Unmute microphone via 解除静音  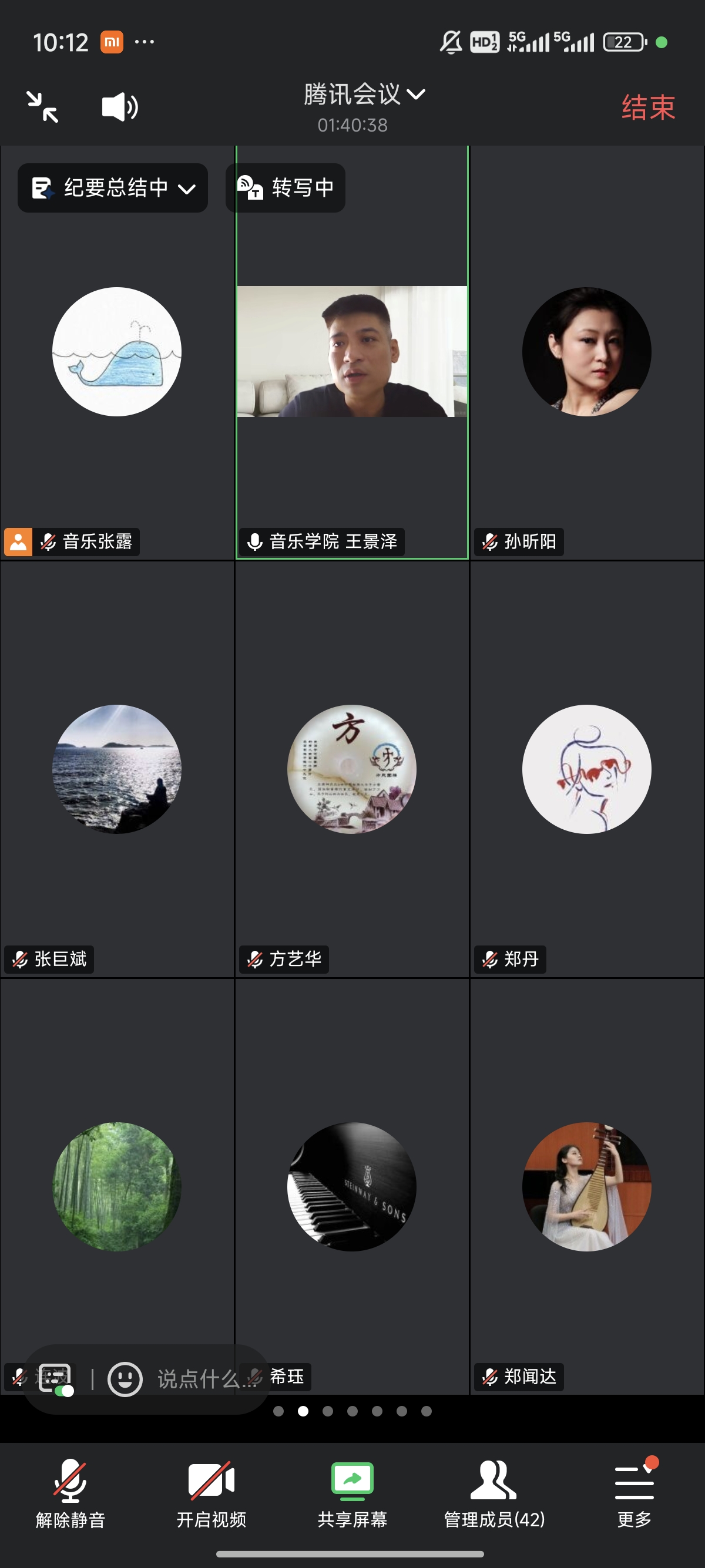click(x=70, y=1492)
